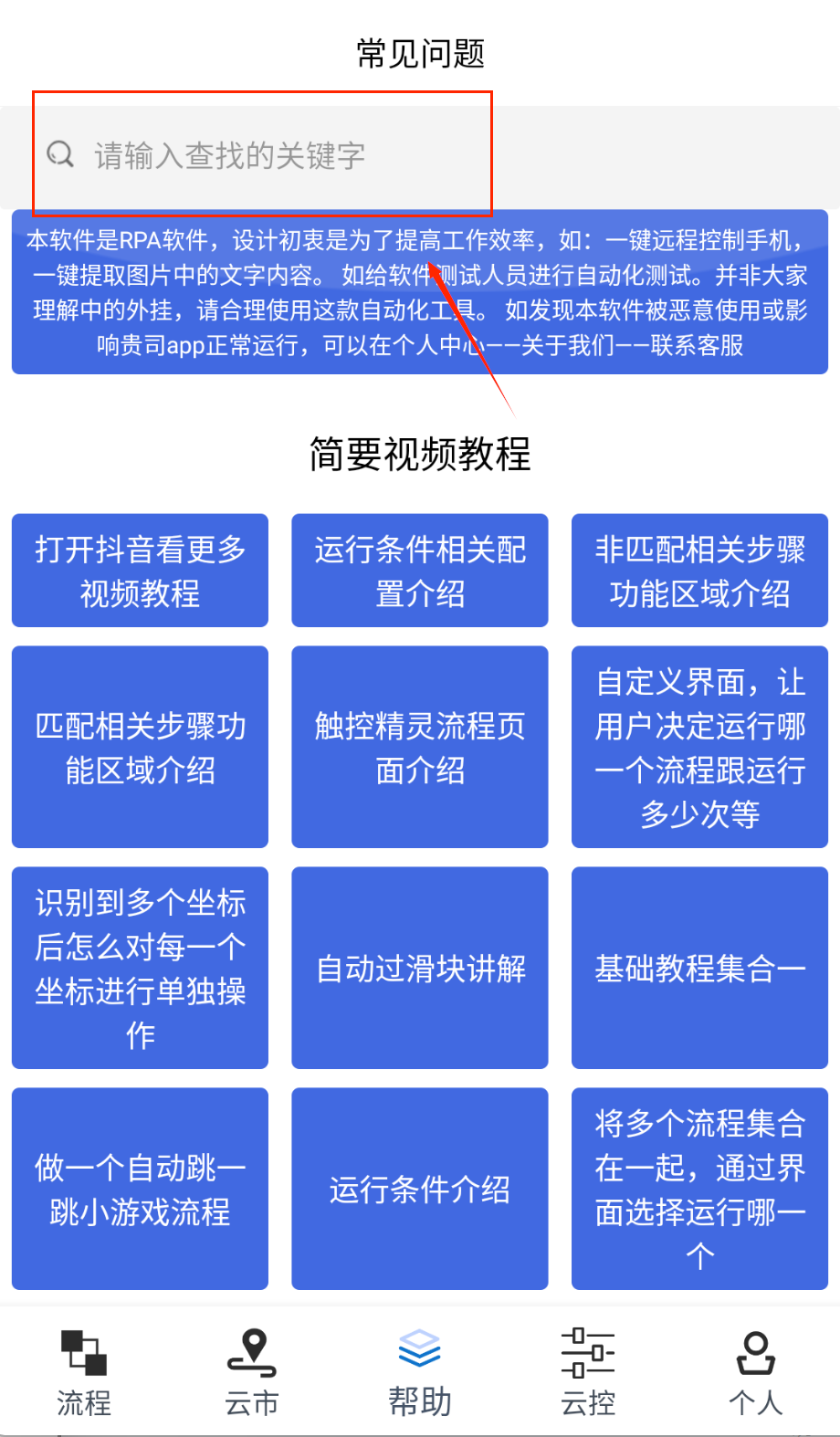Open 运行条件相关配置介绍 tutorial

pos(420,571)
